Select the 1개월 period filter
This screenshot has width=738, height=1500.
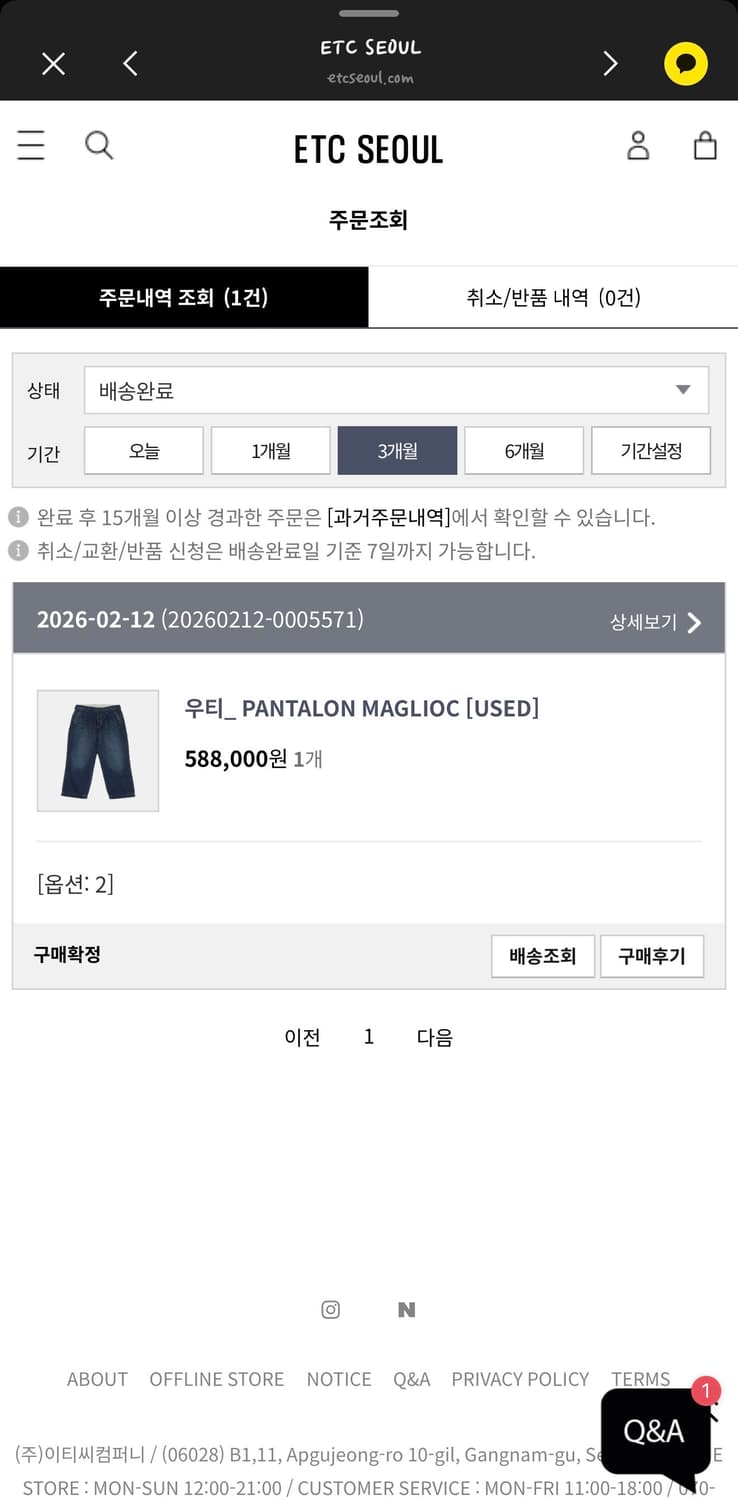[x=270, y=450]
